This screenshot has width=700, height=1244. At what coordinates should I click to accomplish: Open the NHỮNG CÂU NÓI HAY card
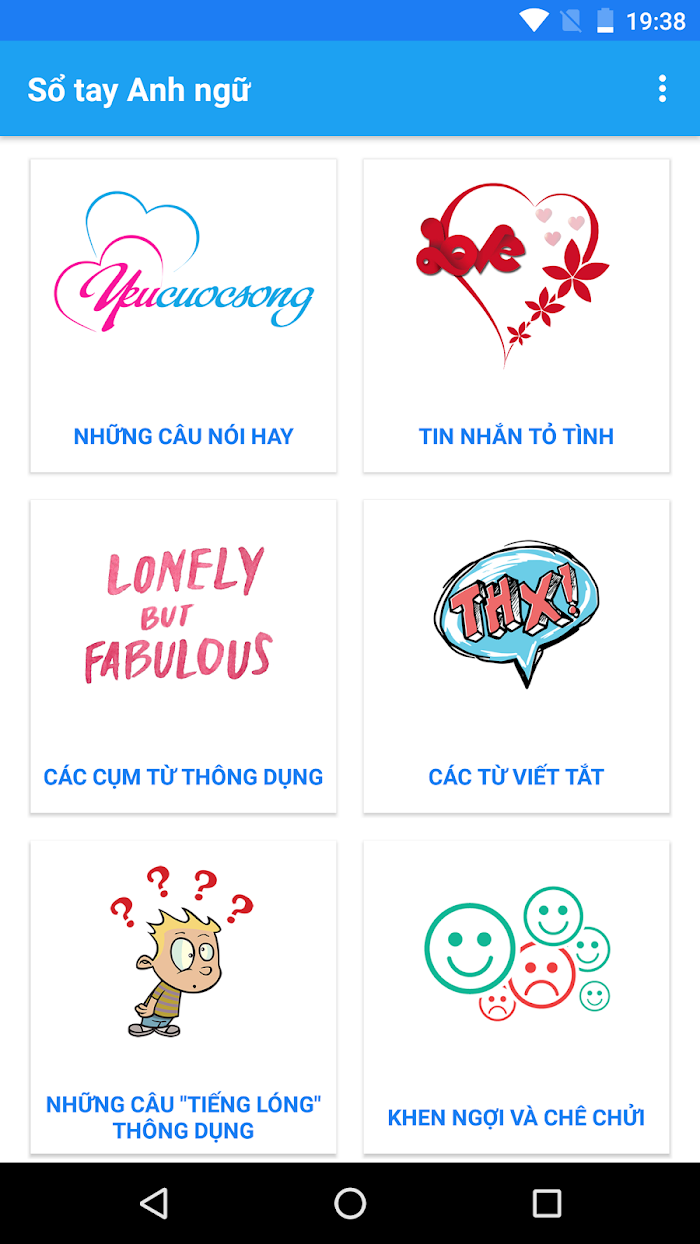[x=183, y=315]
